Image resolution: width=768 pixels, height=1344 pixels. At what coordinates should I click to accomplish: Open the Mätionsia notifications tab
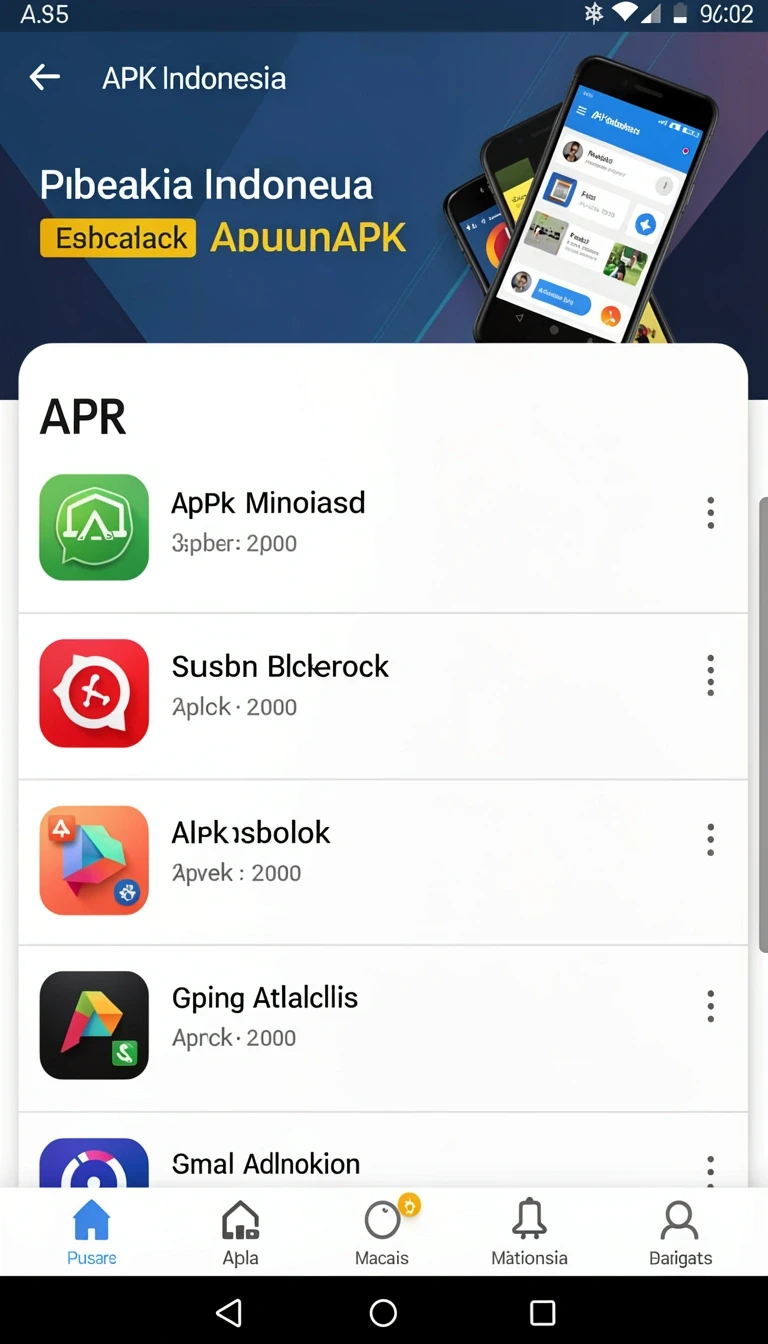[529, 1232]
